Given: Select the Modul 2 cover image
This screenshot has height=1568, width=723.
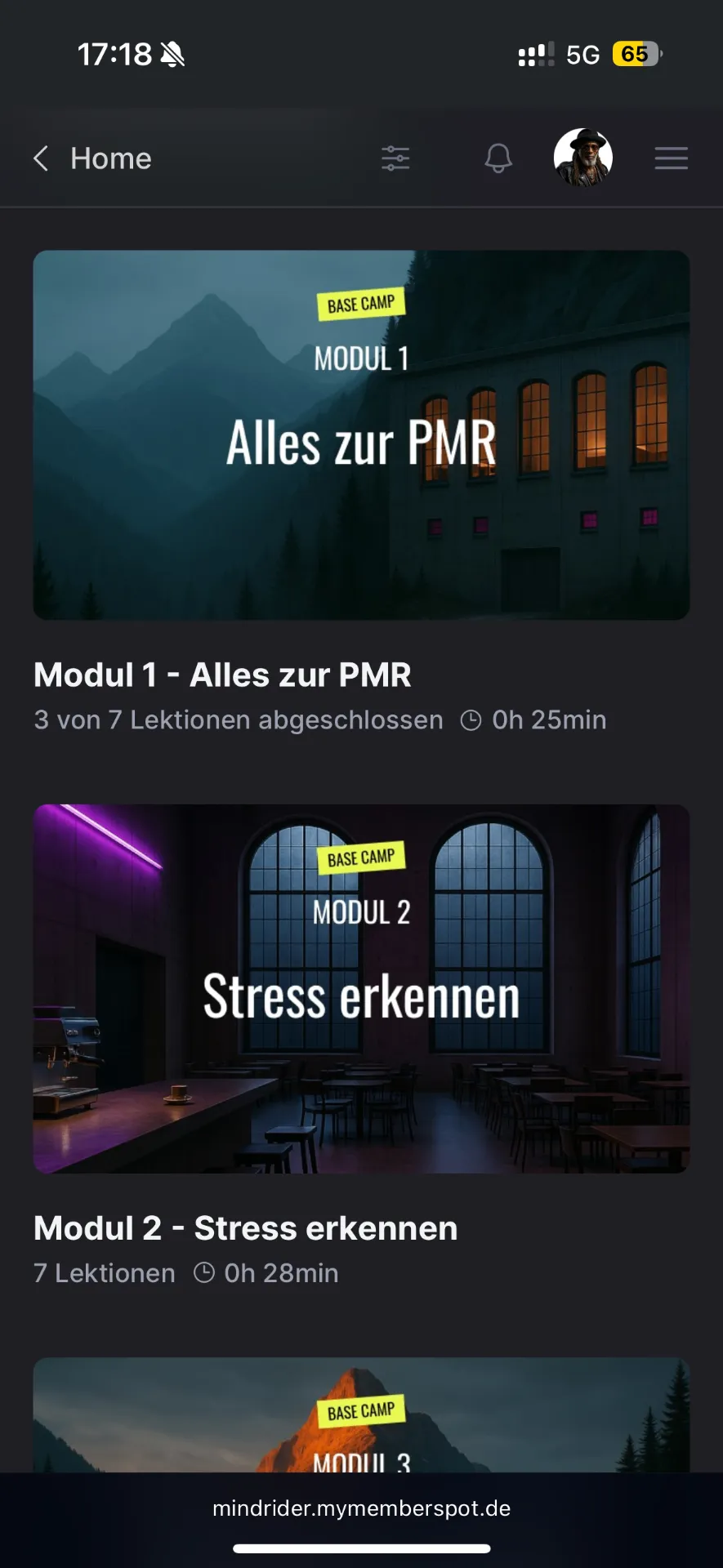Looking at the screenshot, I should 360,988.
